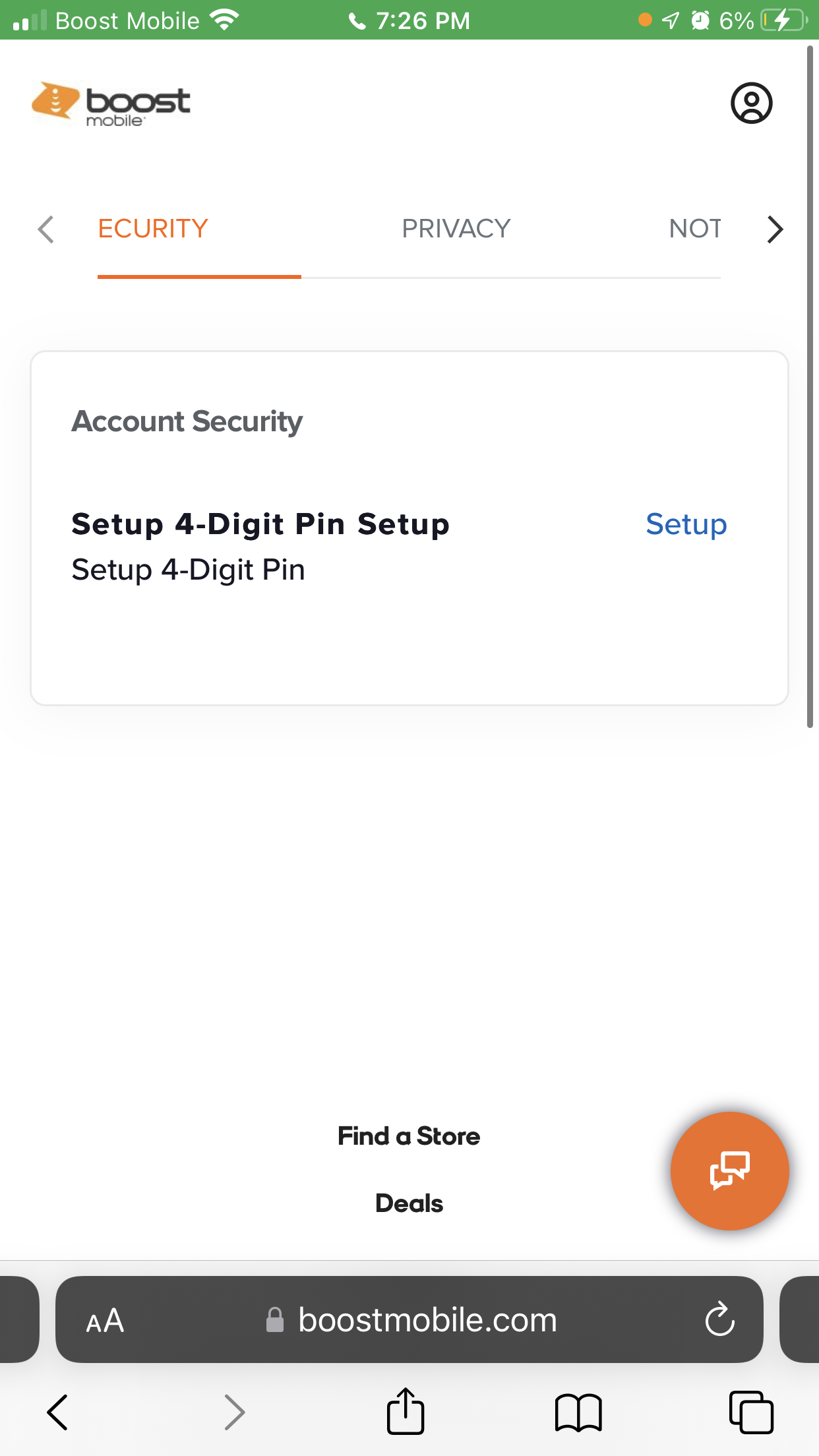Switch to the partially visible NOT tab
The image size is (819, 1456).
click(694, 229)
